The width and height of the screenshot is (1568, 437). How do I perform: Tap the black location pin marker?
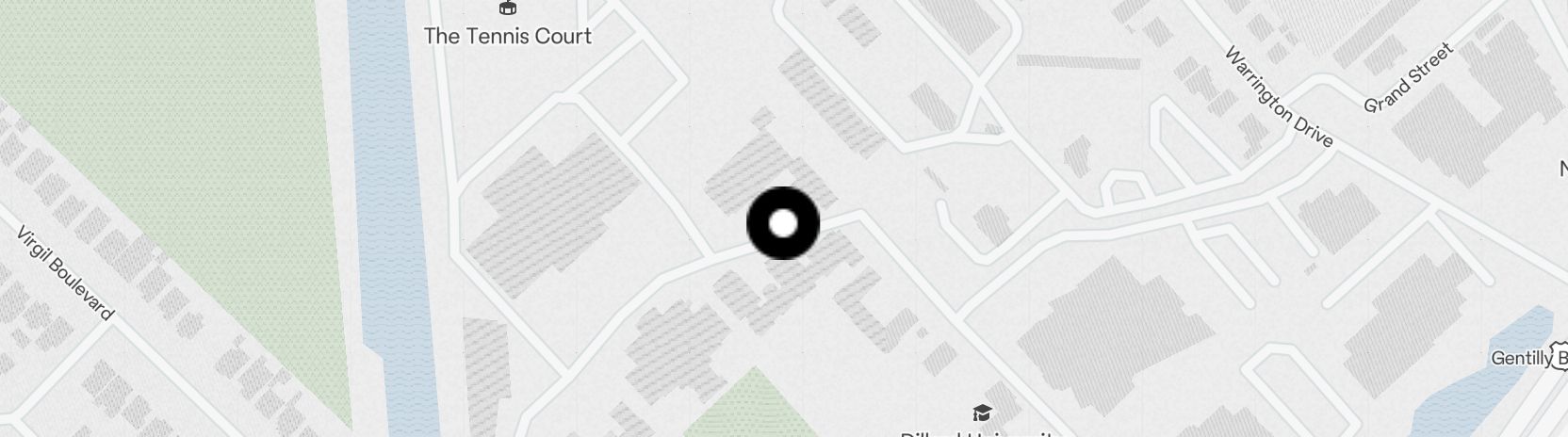click(x=783, y=223)
